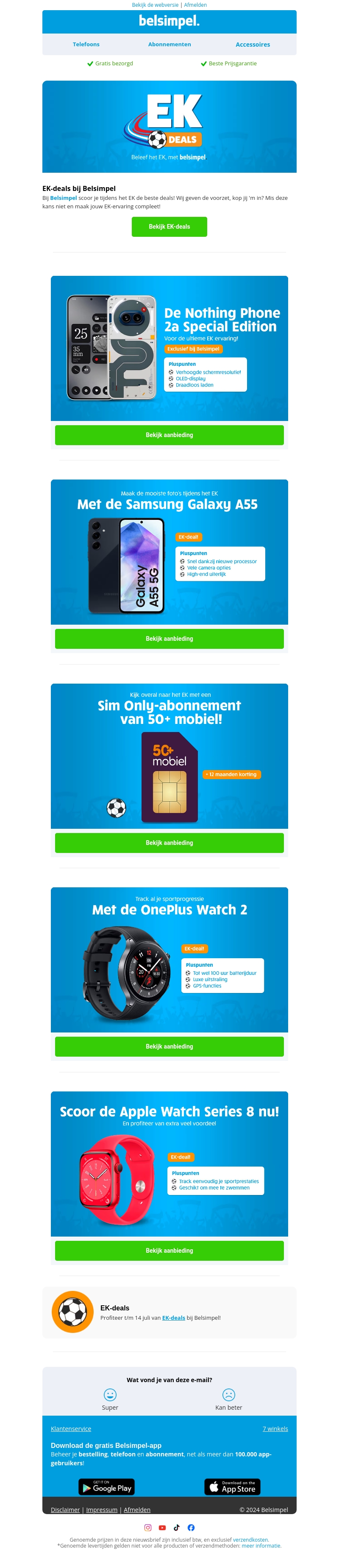
Task: Go to Abonnementen
Action: point(169,45)
